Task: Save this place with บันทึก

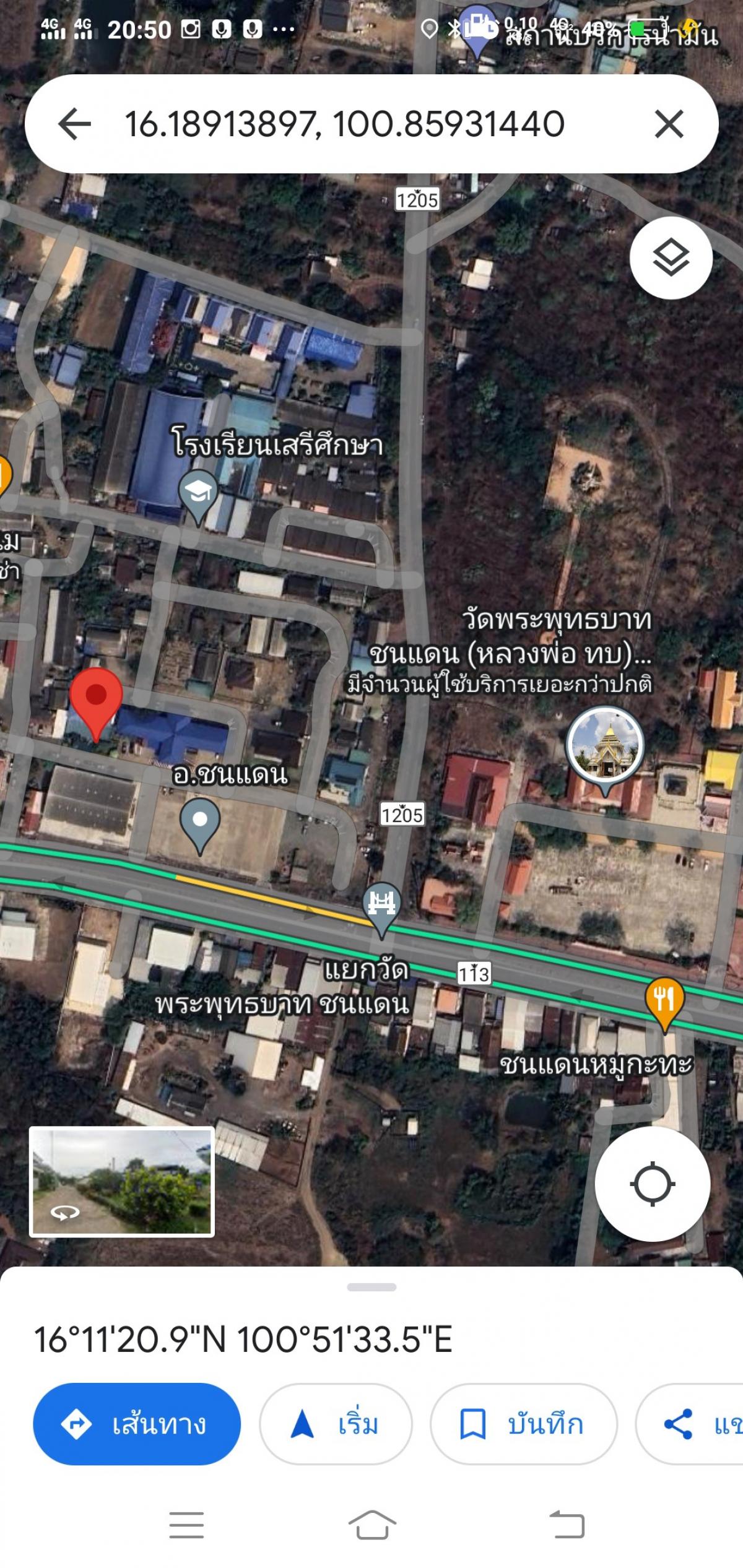Action: click(x=523, y=1424)
